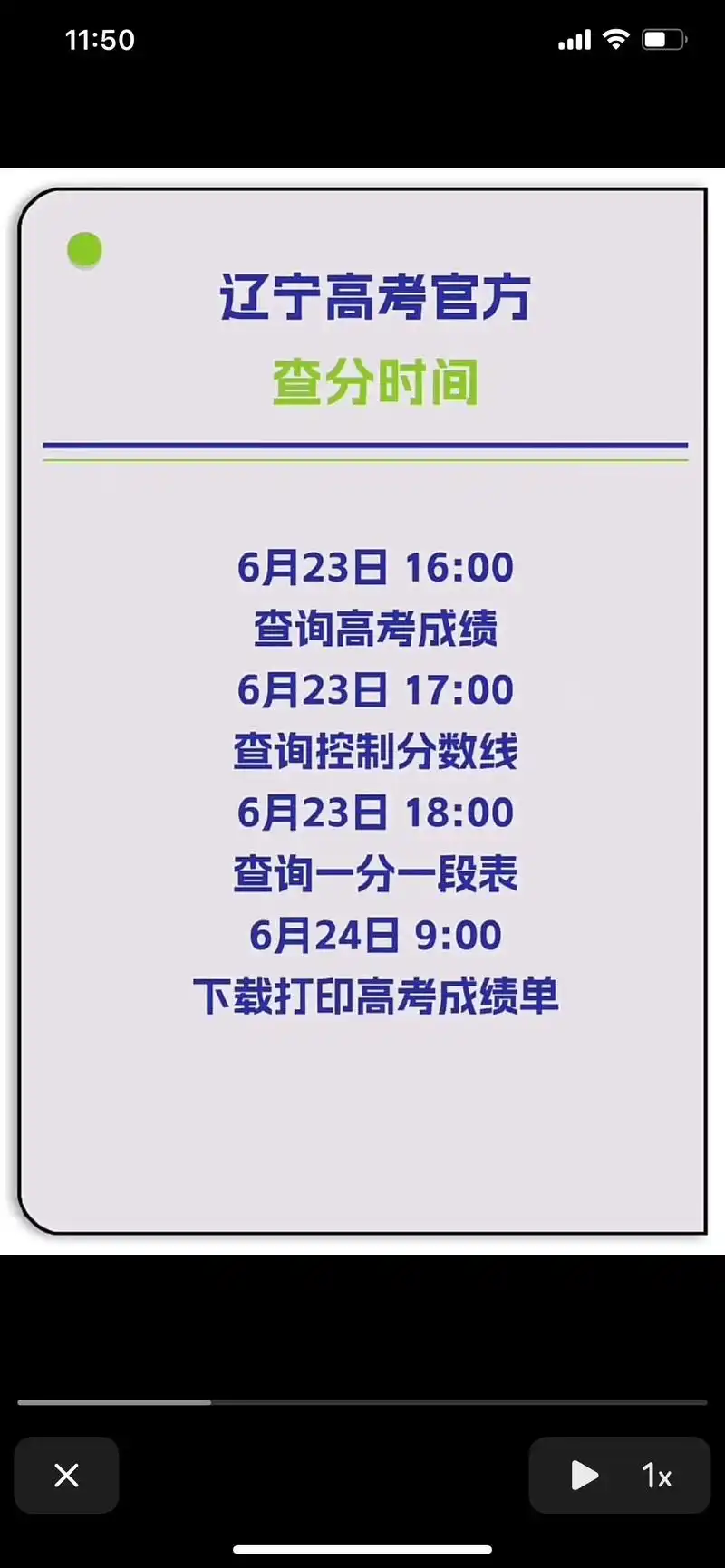
Task: Tap the line 查询一分一段表
Action: pyautogui.click(x=376, y=872)
